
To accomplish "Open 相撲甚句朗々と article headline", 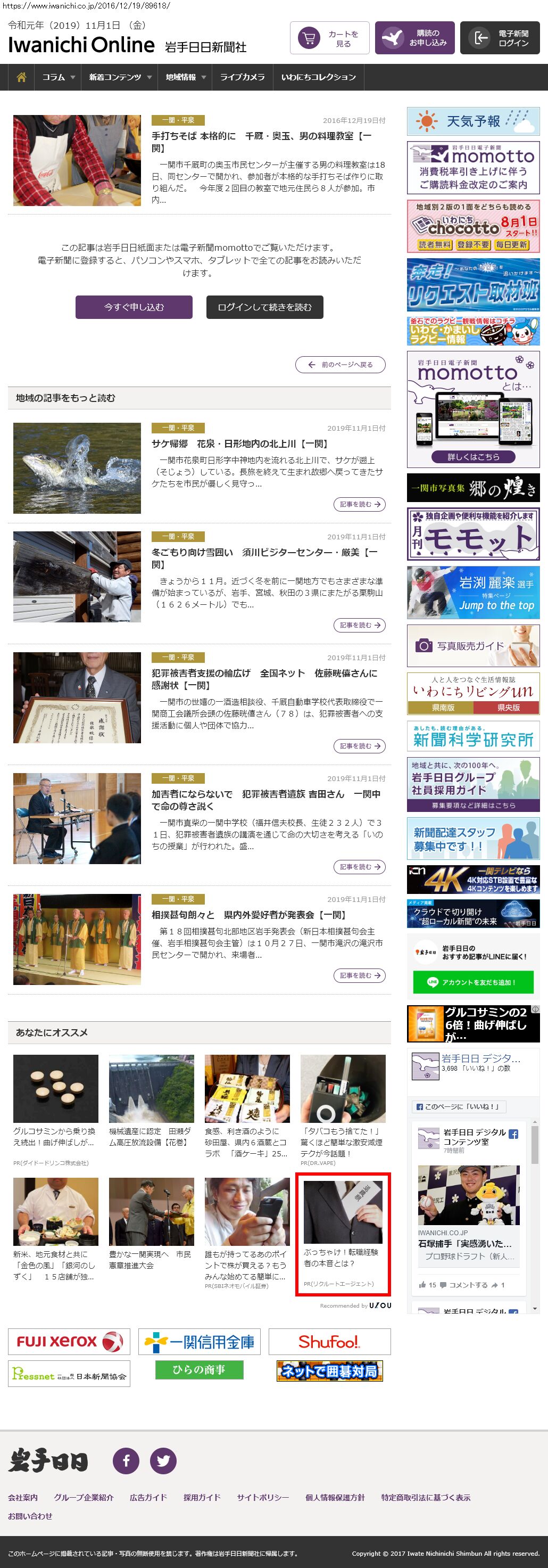I will pos(249,914).
